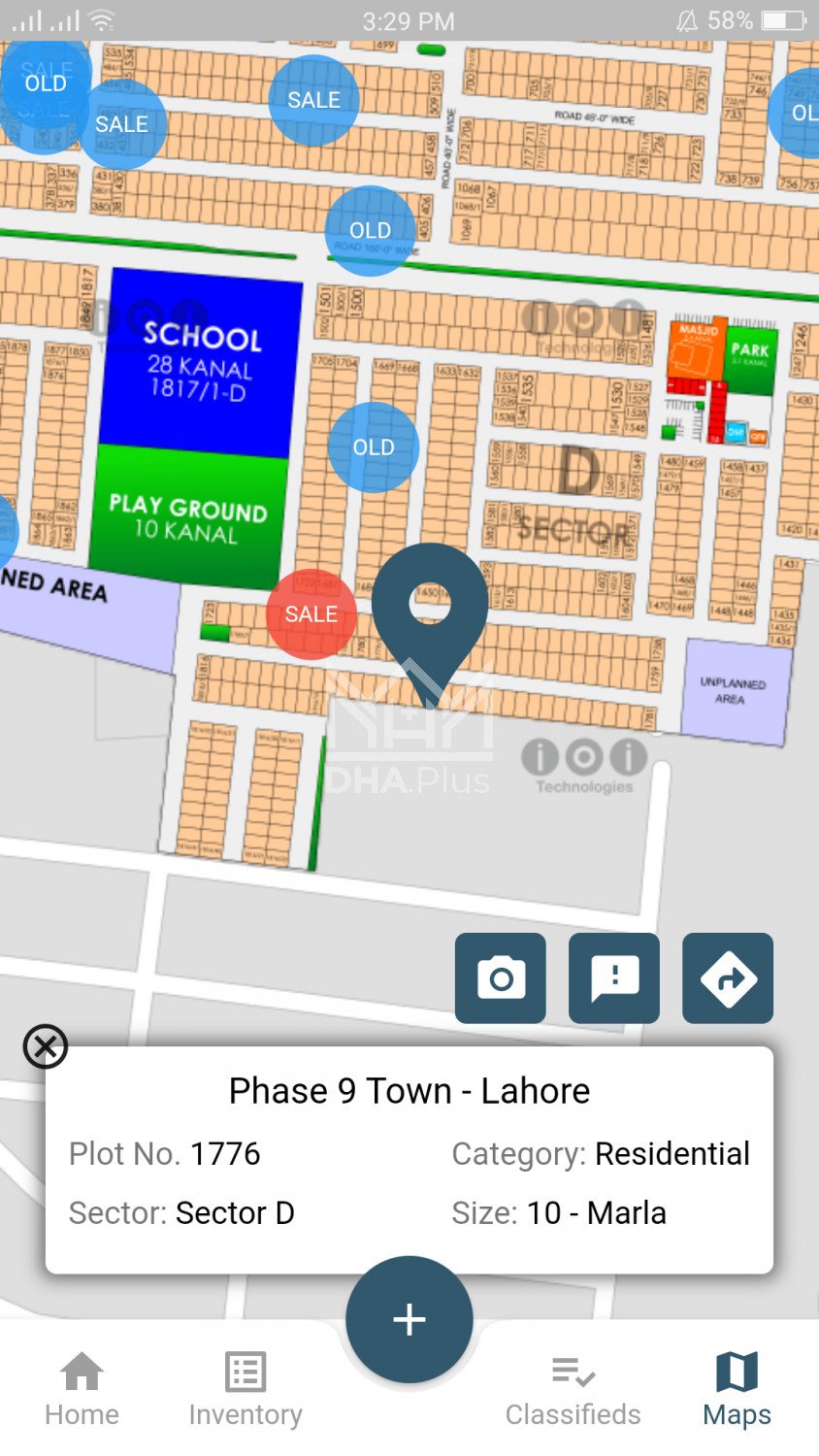Report an issue with this plot
Screen dimensions: 819x1456
(x=613, y=977)
